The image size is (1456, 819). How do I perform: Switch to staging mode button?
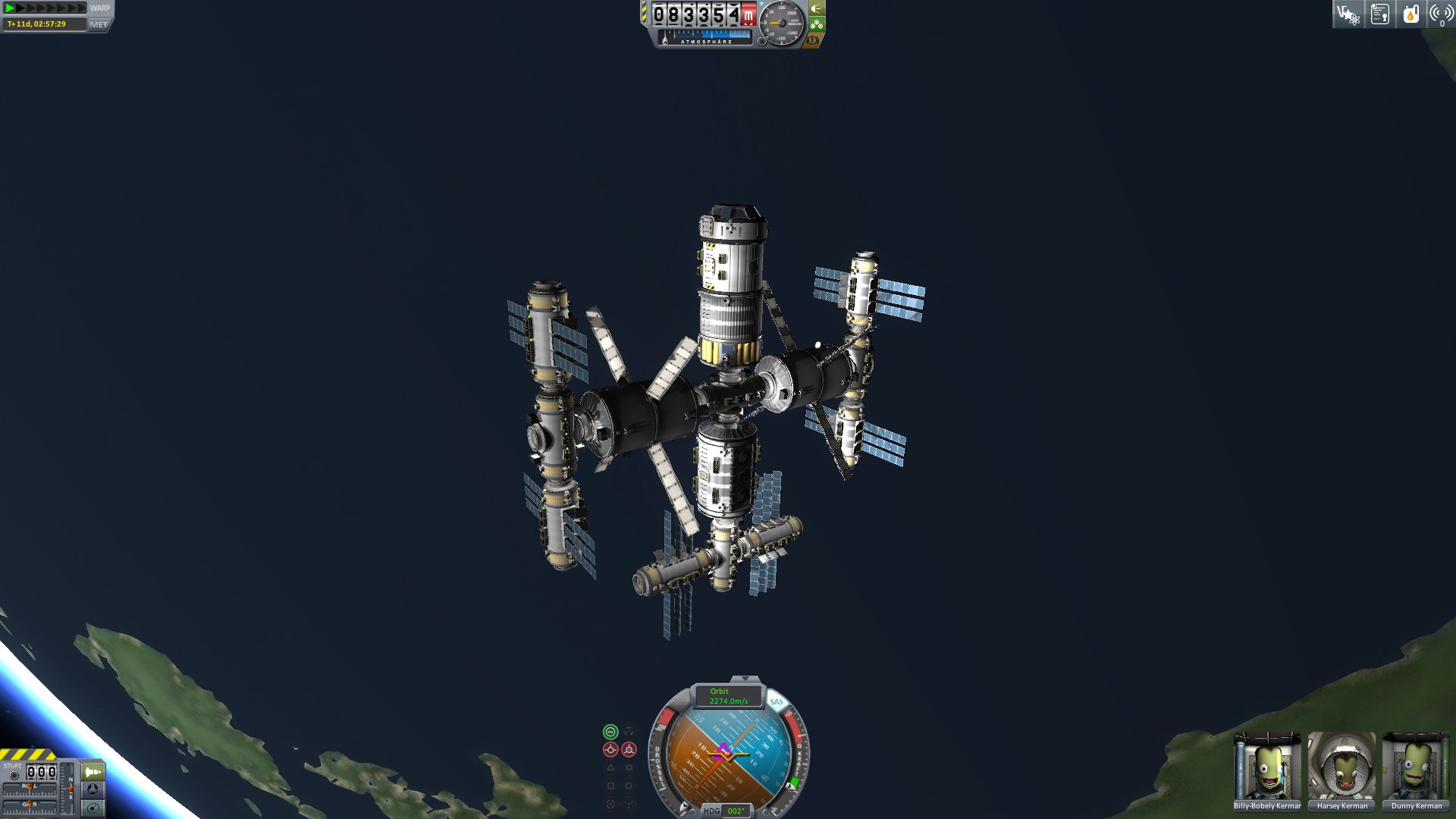coord(93,772)
